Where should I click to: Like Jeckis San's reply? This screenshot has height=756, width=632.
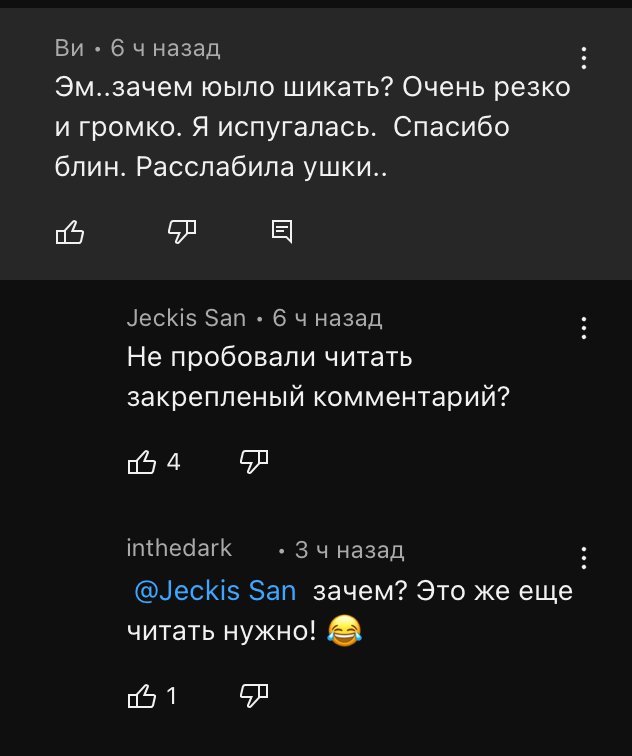(142, 461)
